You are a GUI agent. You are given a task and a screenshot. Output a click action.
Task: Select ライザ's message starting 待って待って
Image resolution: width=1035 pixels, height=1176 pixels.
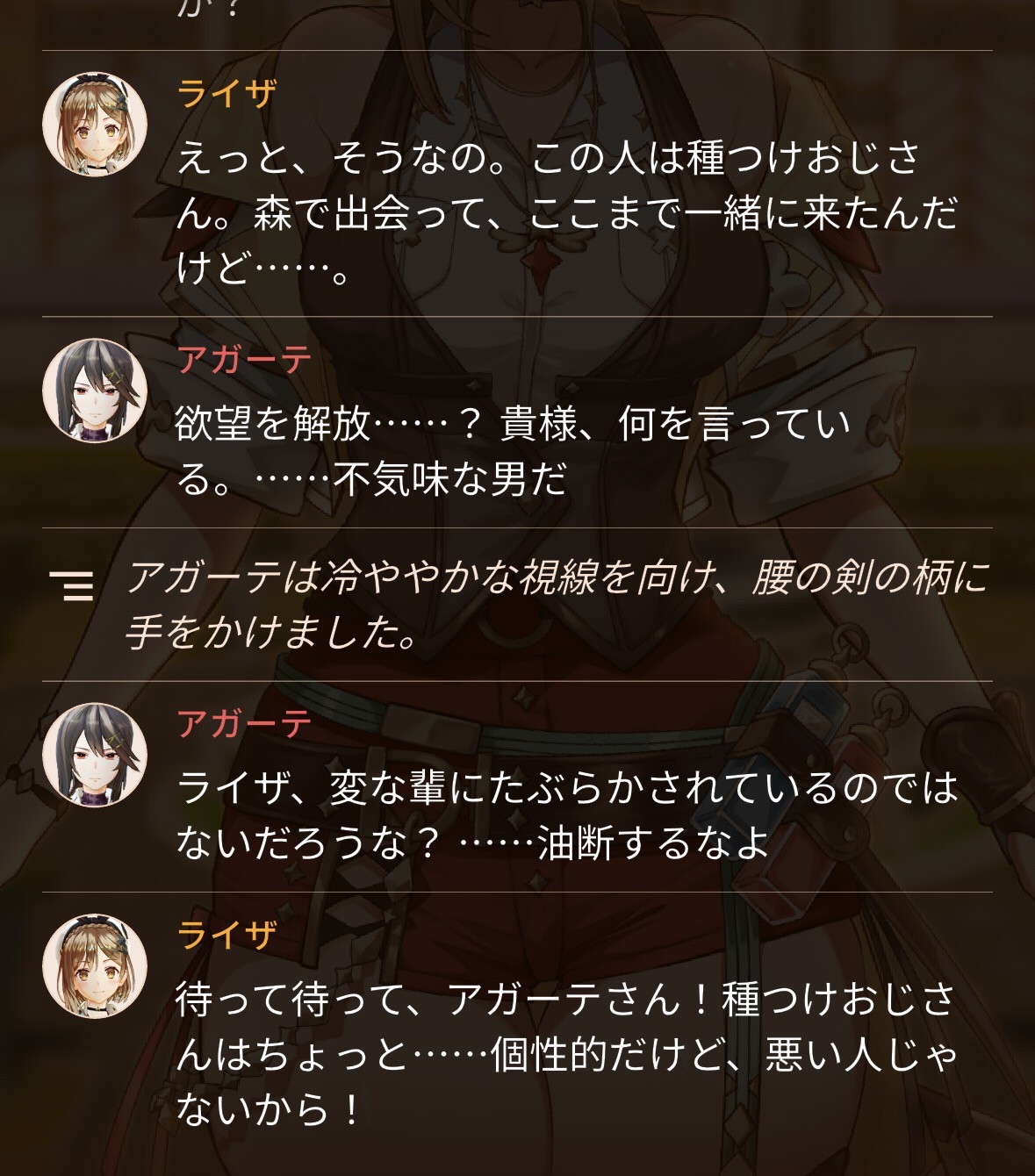tap(566, 1054)
